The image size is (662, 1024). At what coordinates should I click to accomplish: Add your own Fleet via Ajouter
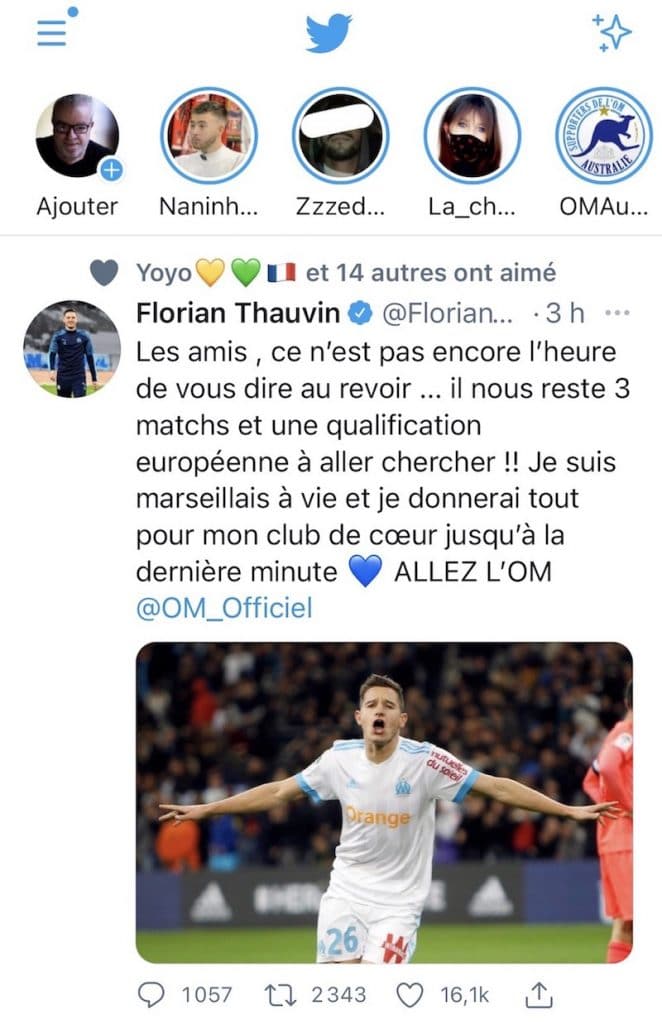click(77, 136)
